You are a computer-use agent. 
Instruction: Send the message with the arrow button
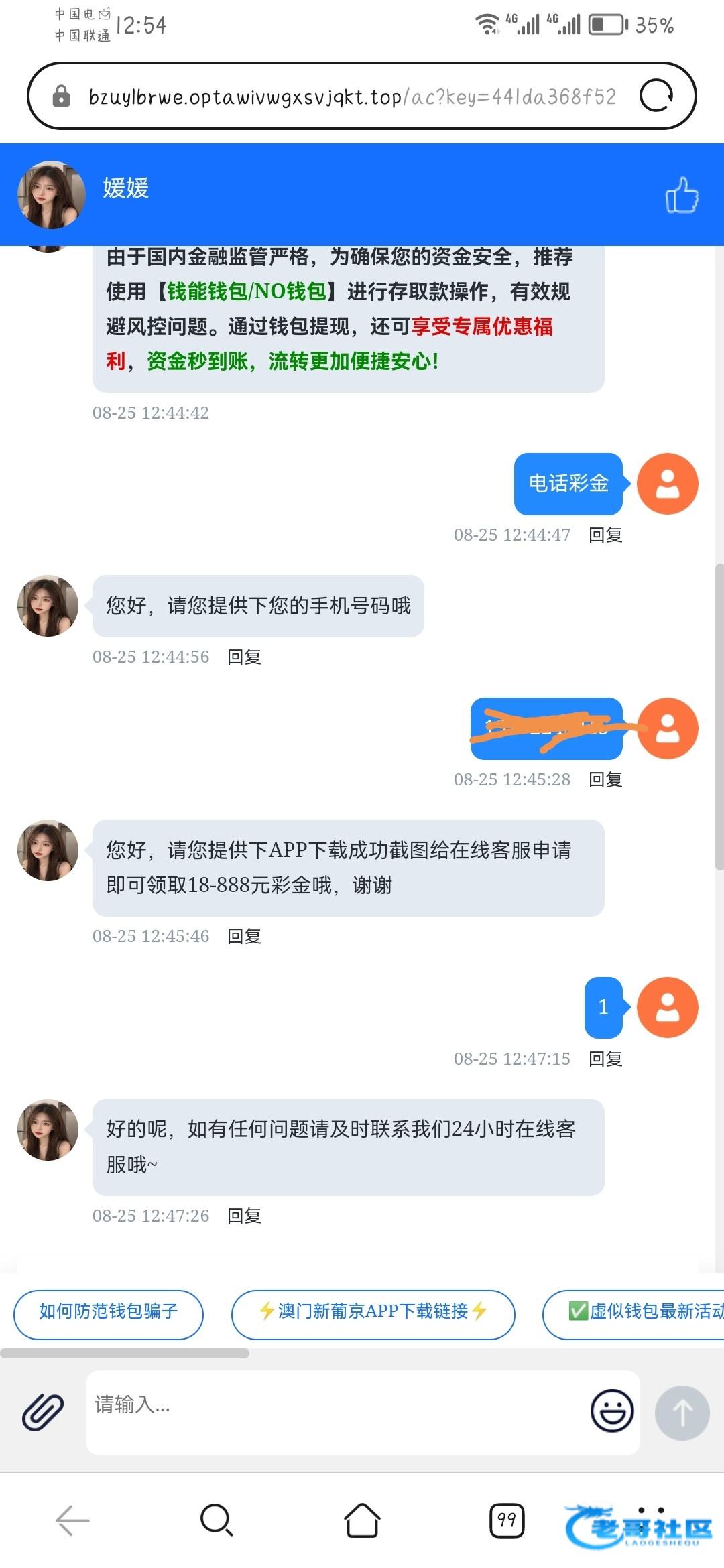(682, 1413)
